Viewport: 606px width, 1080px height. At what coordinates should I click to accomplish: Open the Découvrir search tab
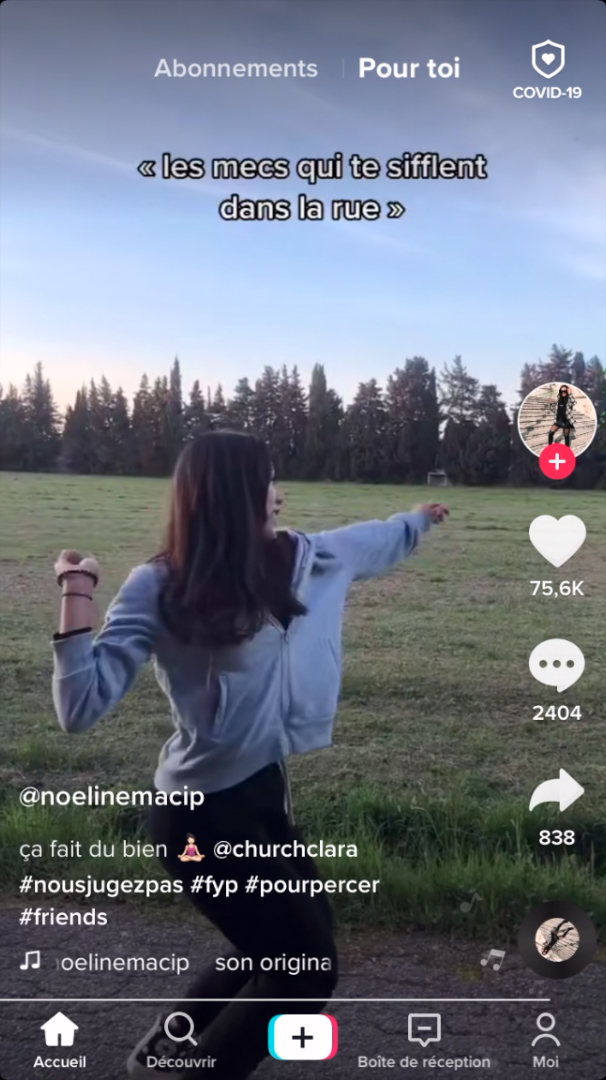(x=181, y=1040)
